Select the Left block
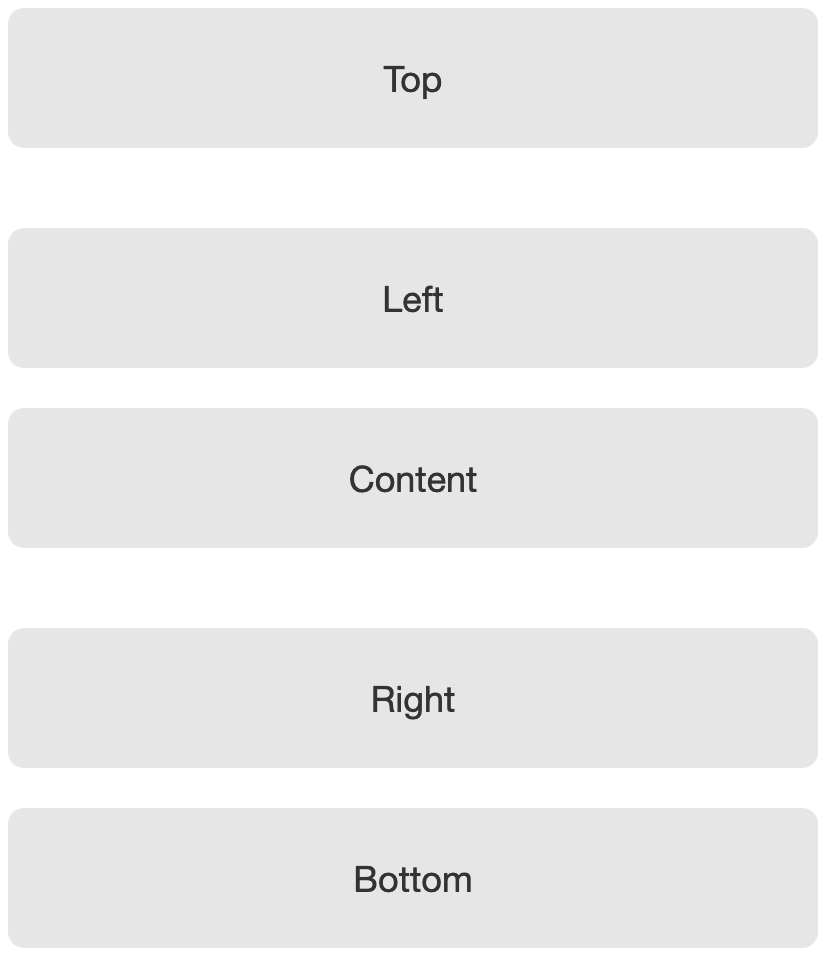828x960 pixels. (413, 299)
